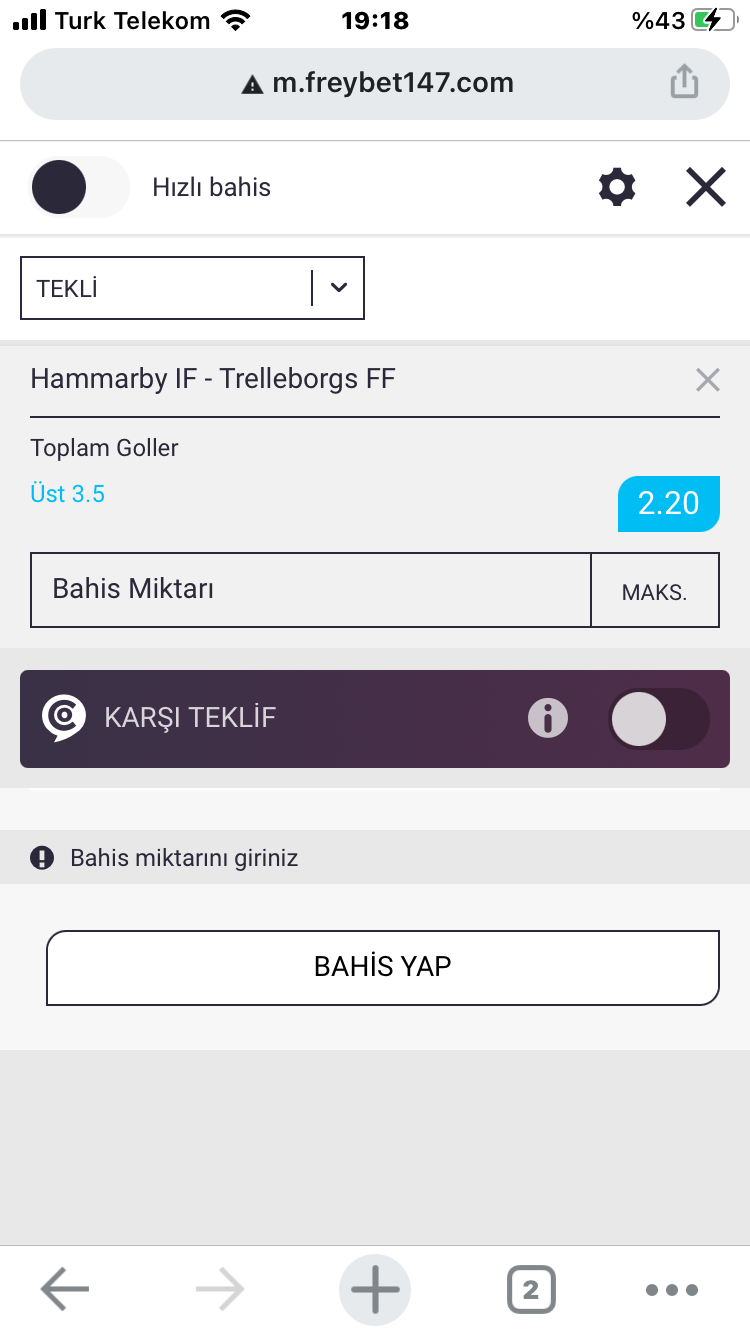750x1334 pixels.
Task: Open bet slip settings gear
Action: click(x=617, y=187)
